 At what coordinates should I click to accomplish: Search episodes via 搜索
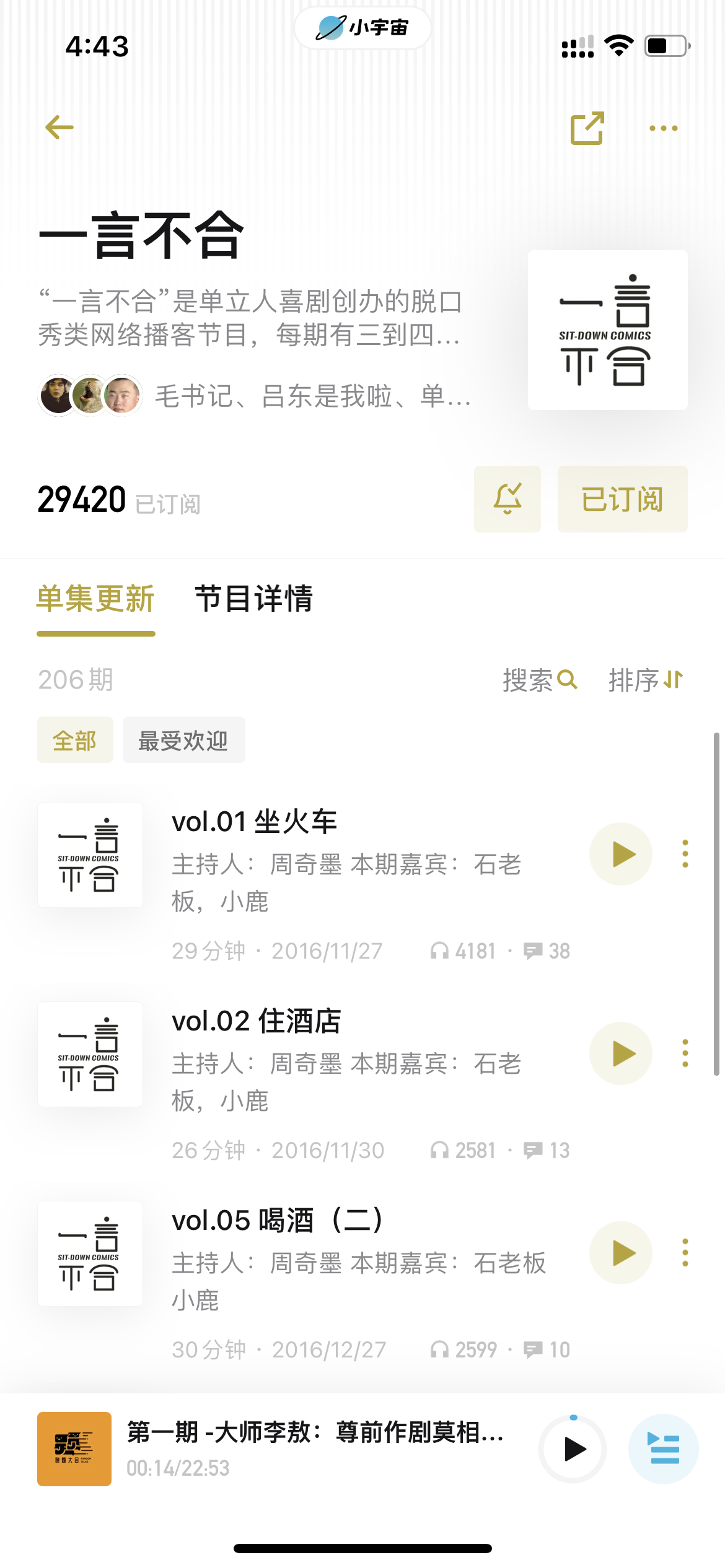click(x=540, y=680)
